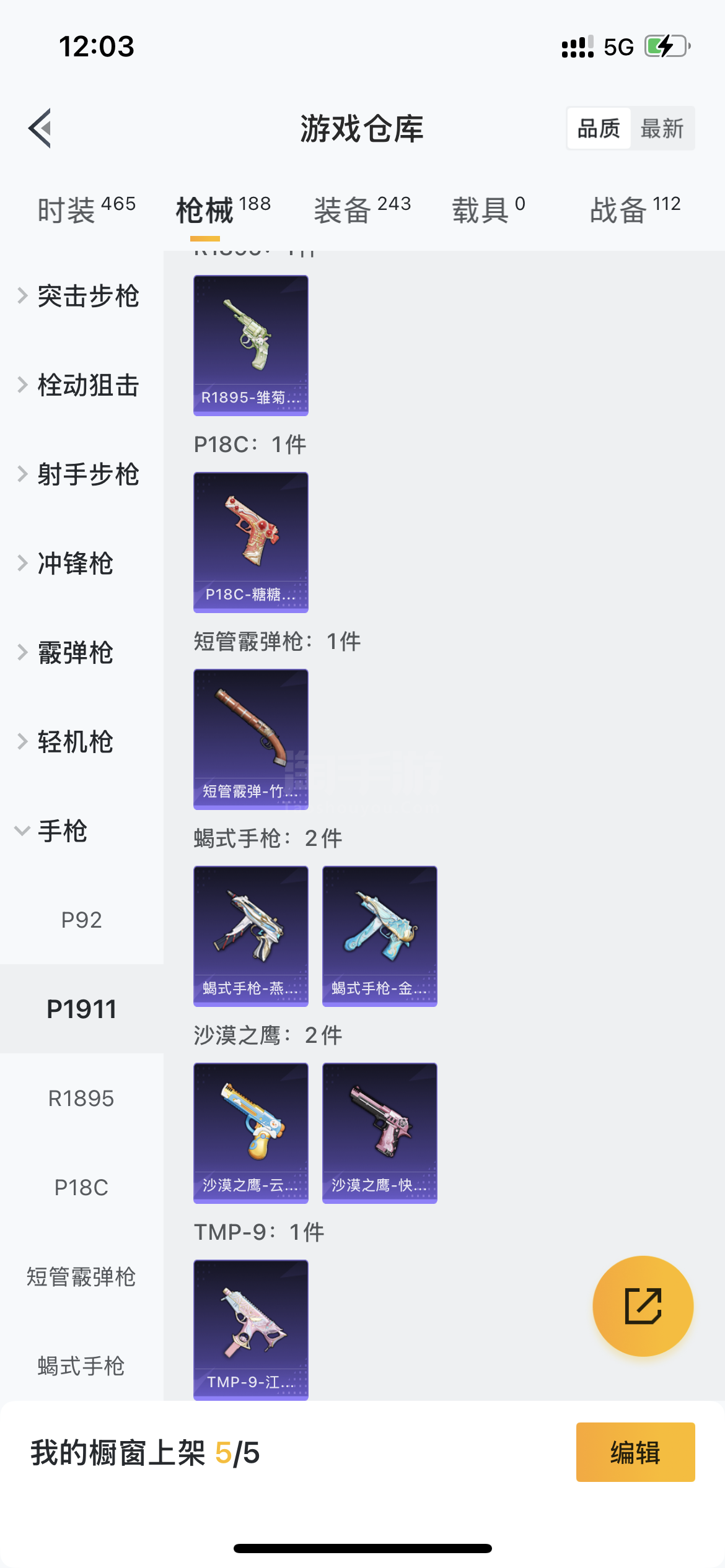Tap the 编辑 button
The height and width of the screenshot is (1568, 725).
636,1452
